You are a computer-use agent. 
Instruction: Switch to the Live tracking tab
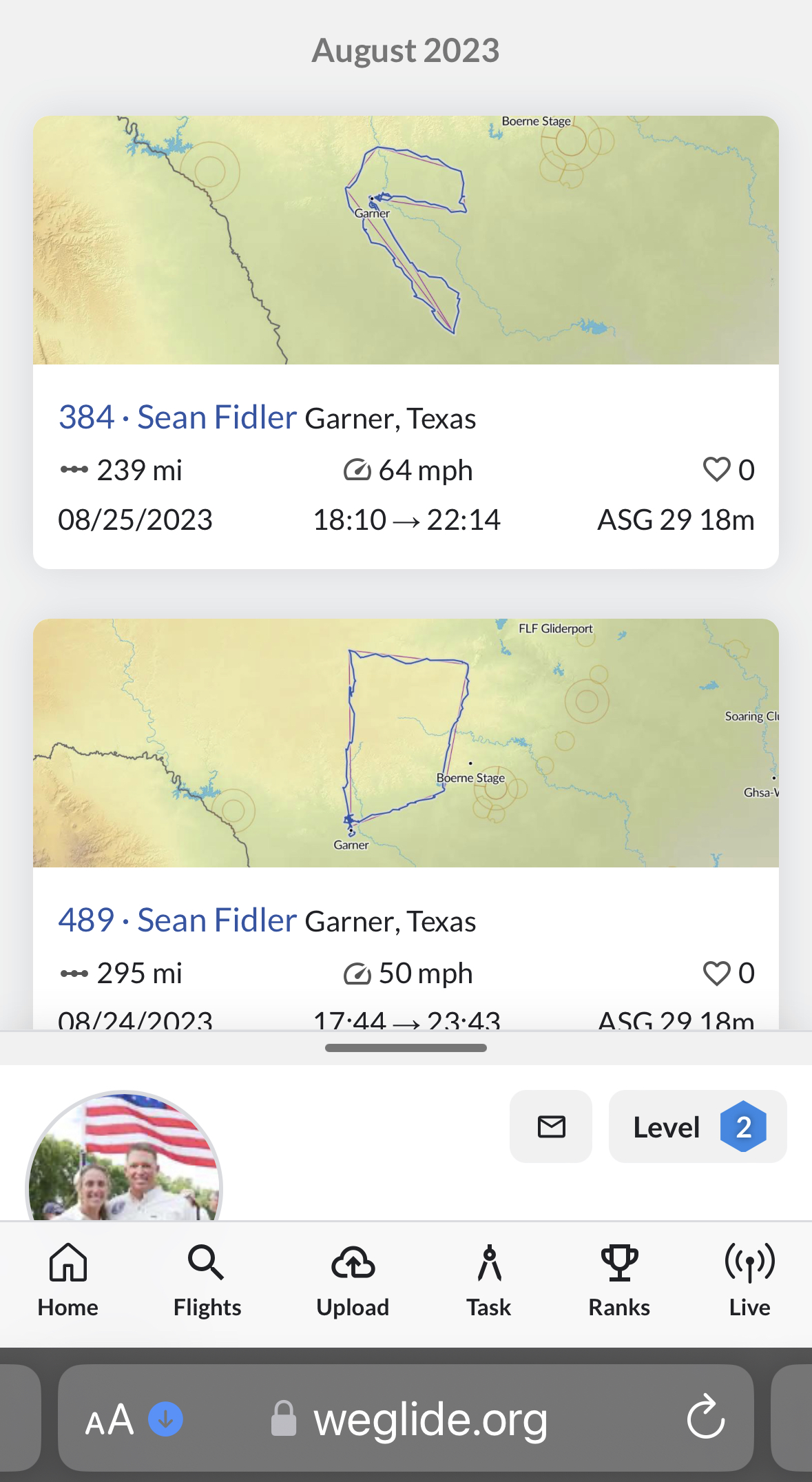(x=749, y=1281)
